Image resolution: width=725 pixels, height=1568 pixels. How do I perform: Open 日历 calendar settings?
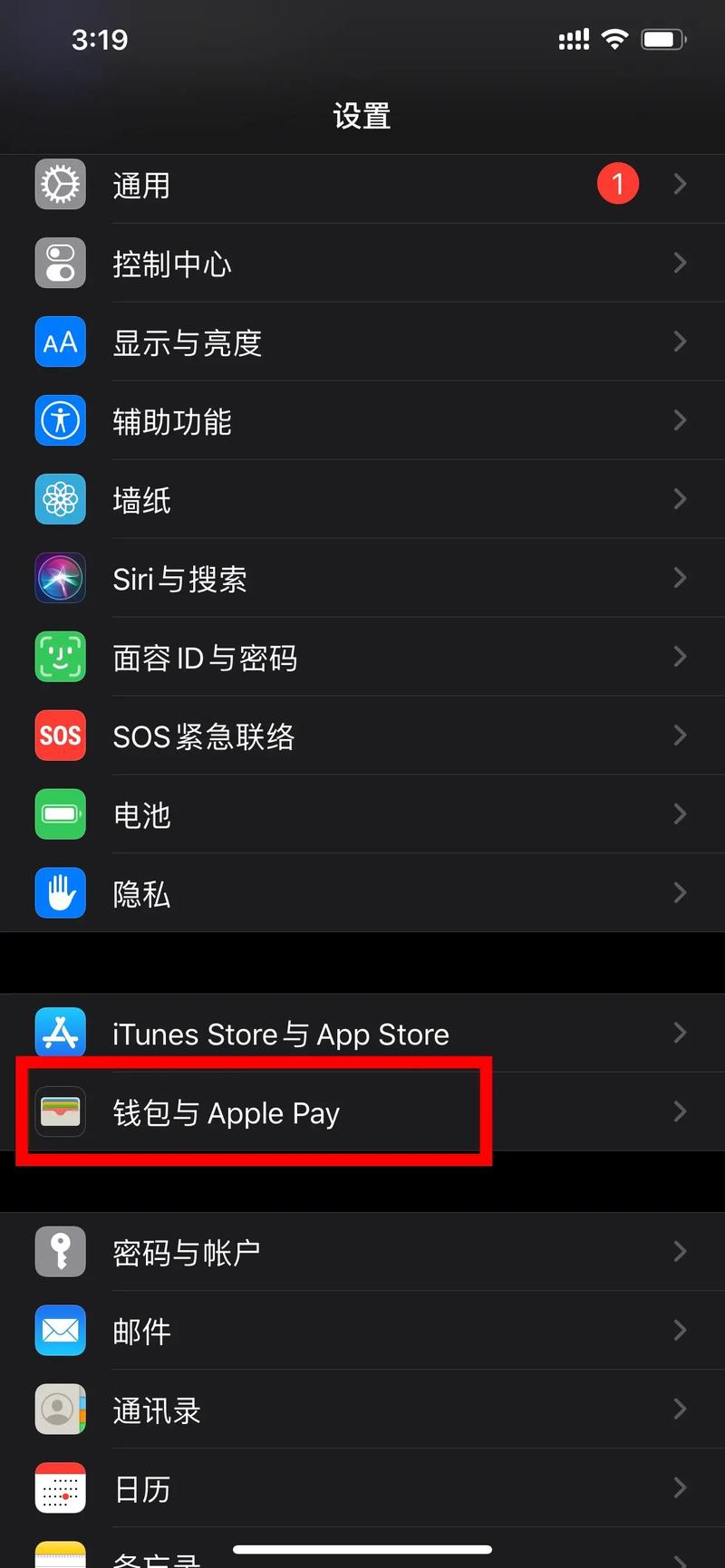pyautogui.click(x=362, y=1488)
